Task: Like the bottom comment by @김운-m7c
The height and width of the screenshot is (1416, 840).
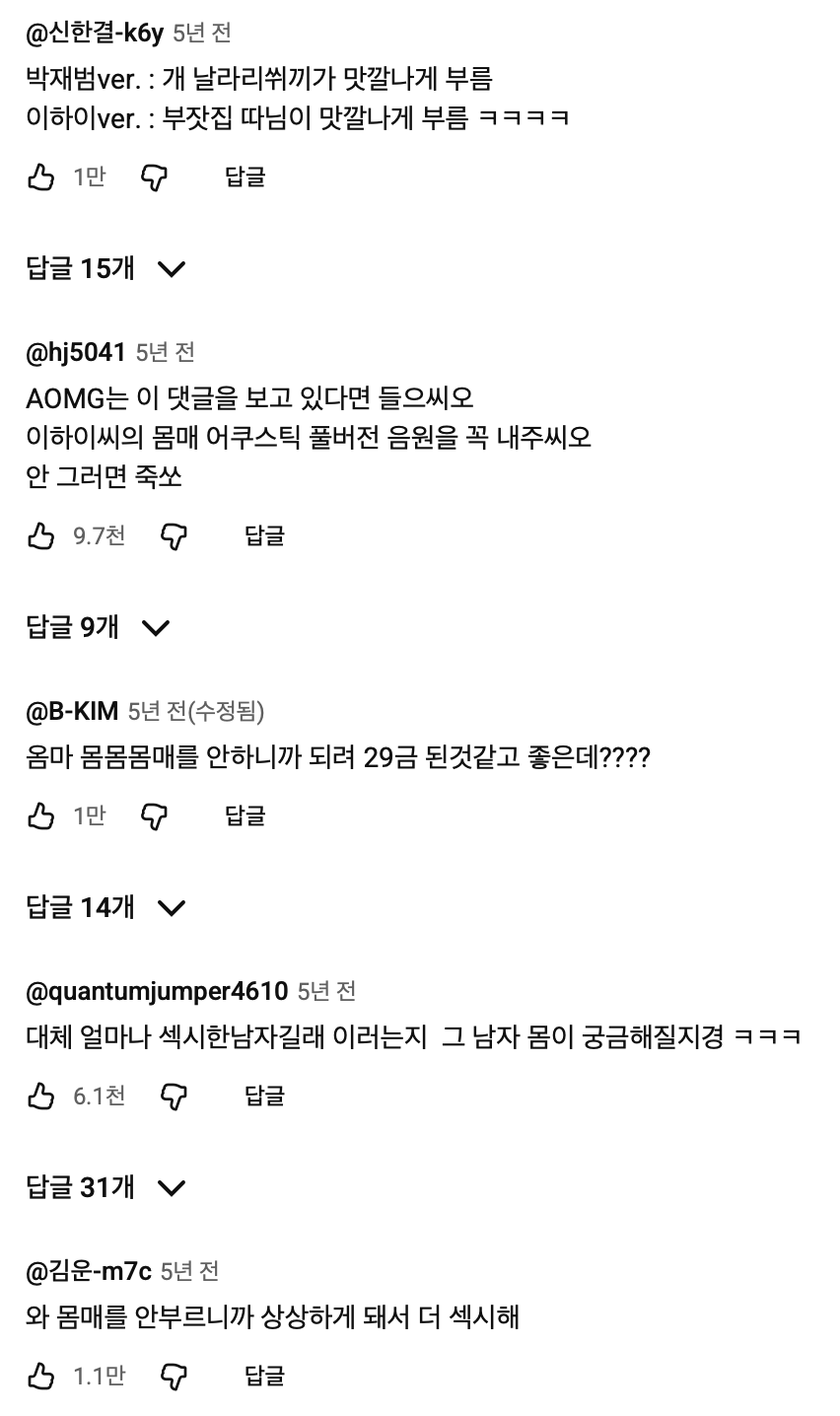Action: click(x=40, y=1376)
